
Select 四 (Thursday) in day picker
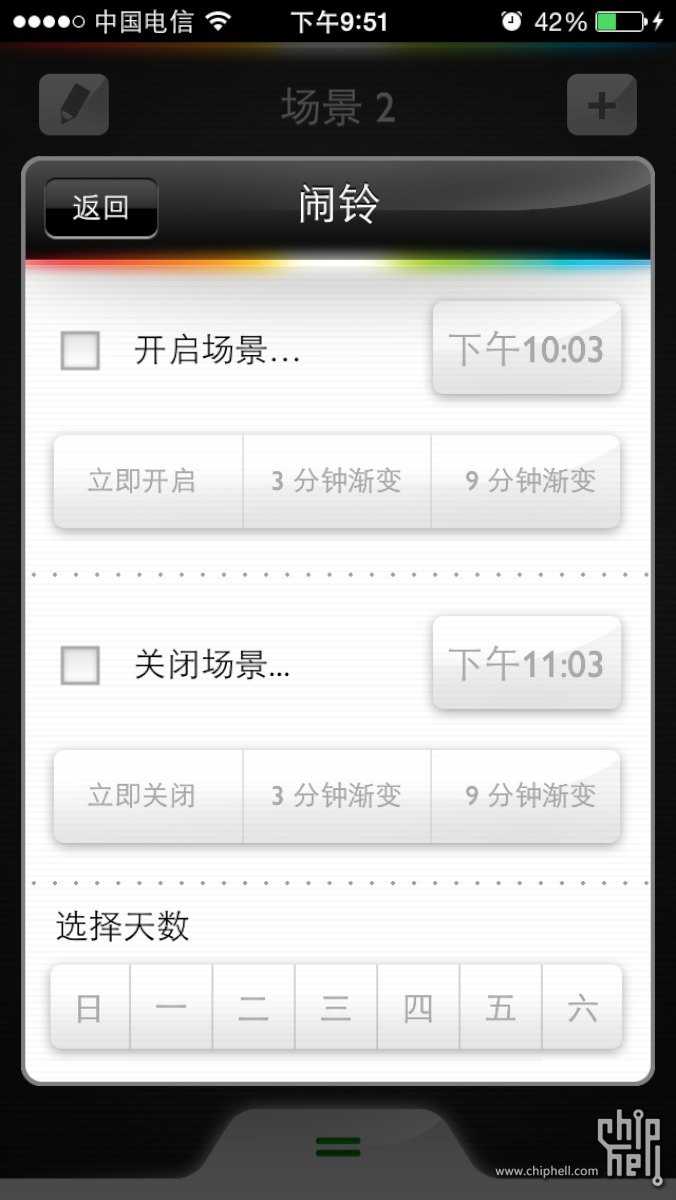click(x=418, y=1008)
